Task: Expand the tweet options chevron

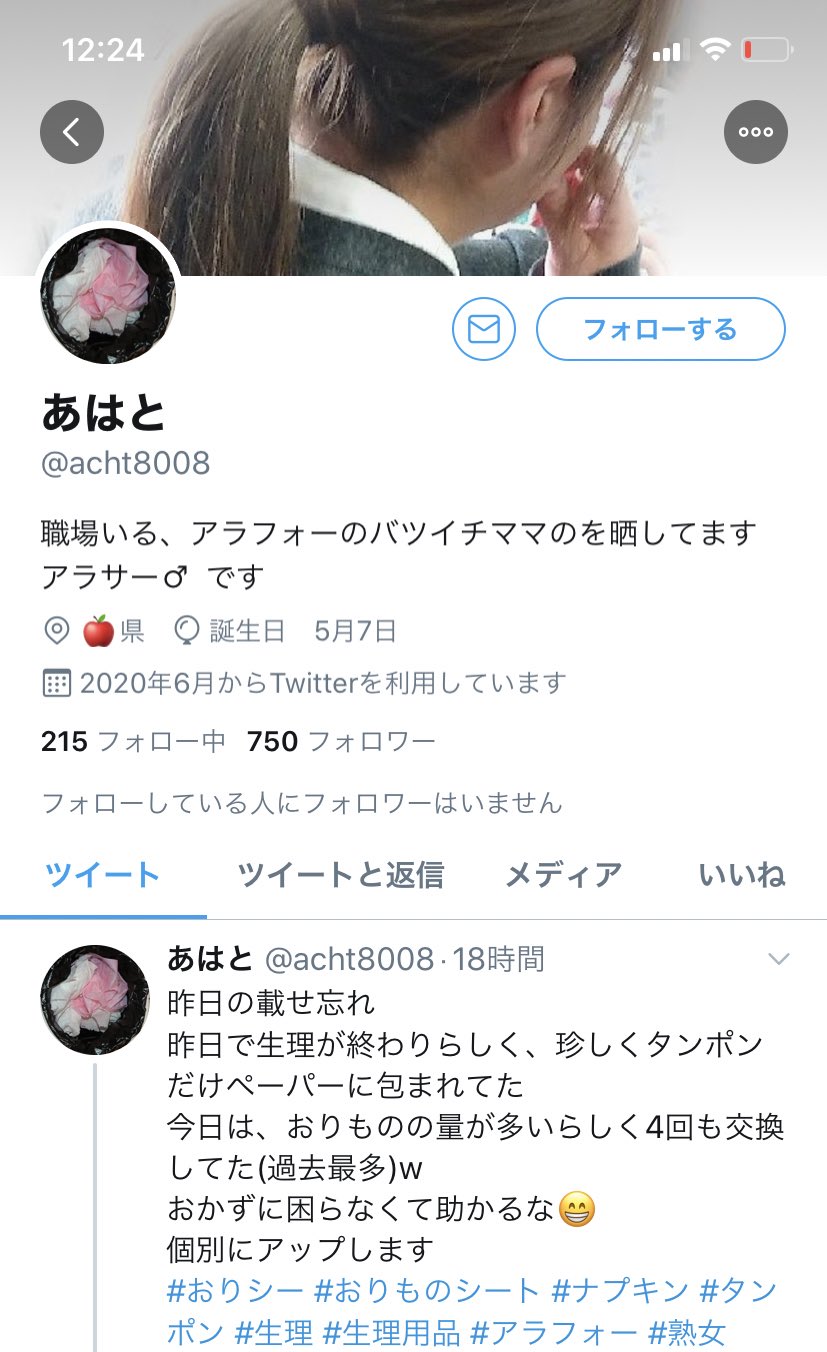Action: [778, 960]
